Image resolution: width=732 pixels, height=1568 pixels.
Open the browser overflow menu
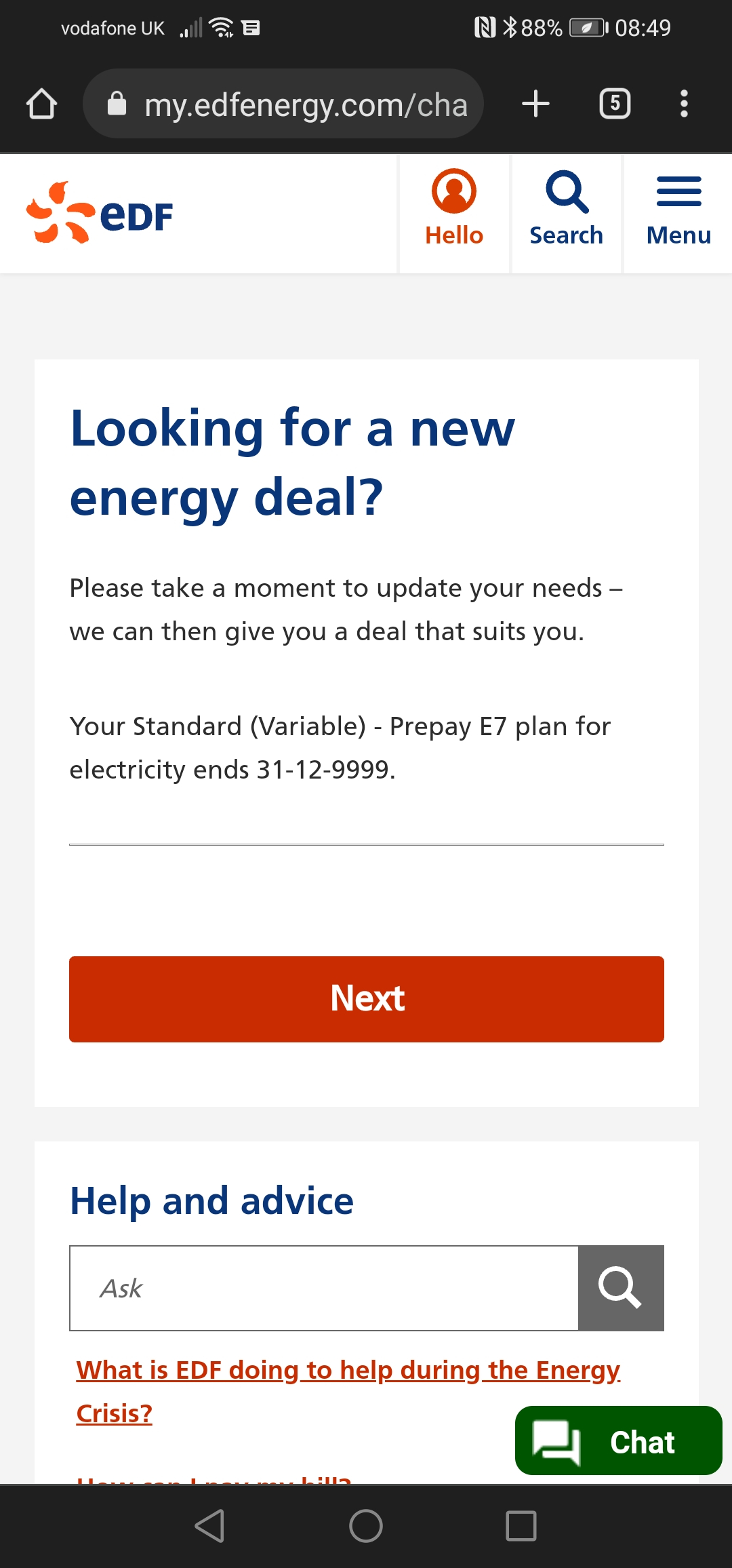coord(684,104)
